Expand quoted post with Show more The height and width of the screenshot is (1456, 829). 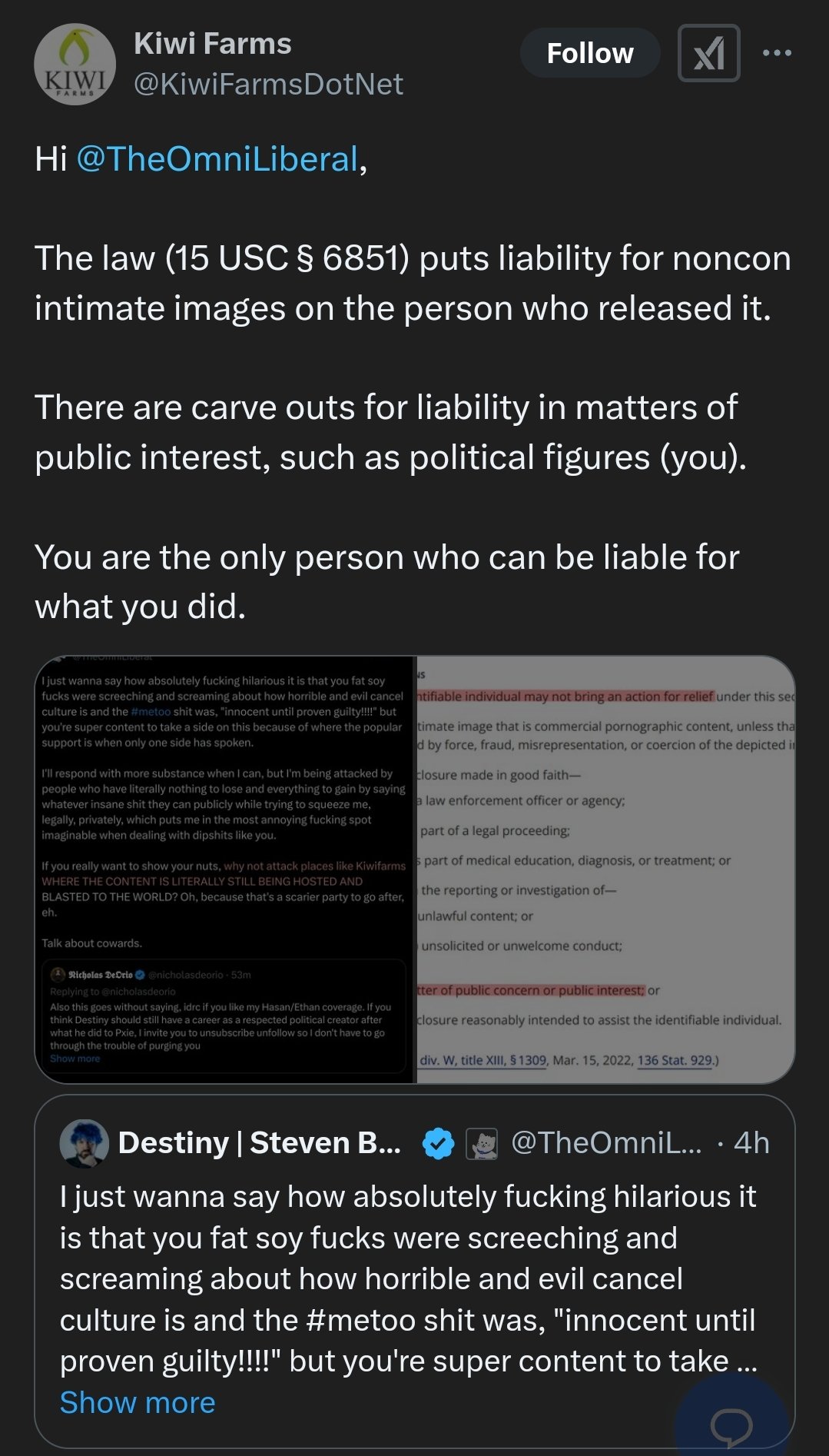tap(138, 1402)
